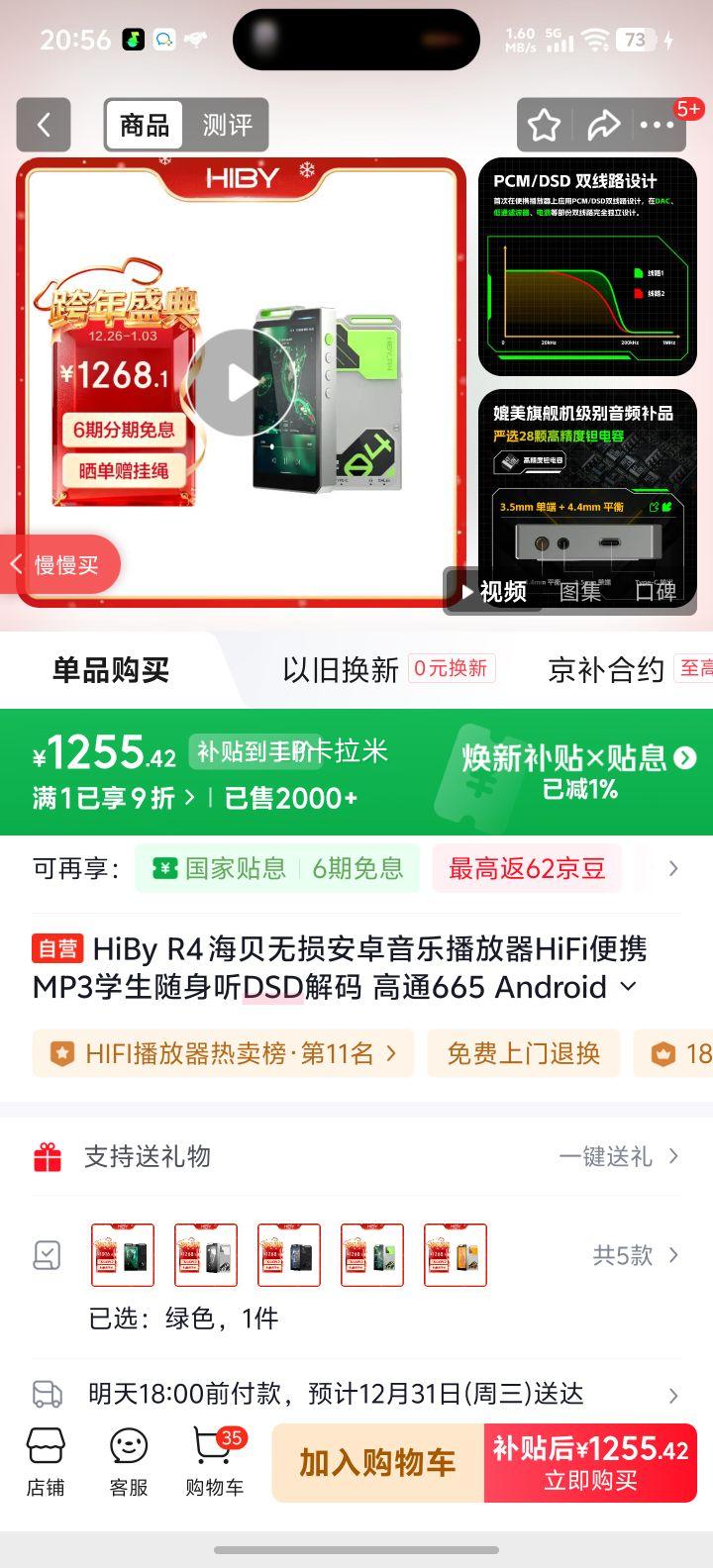Screen dimensions: 713x1568
Task: Expand the product title with the chevron
Action: (627, 987)
